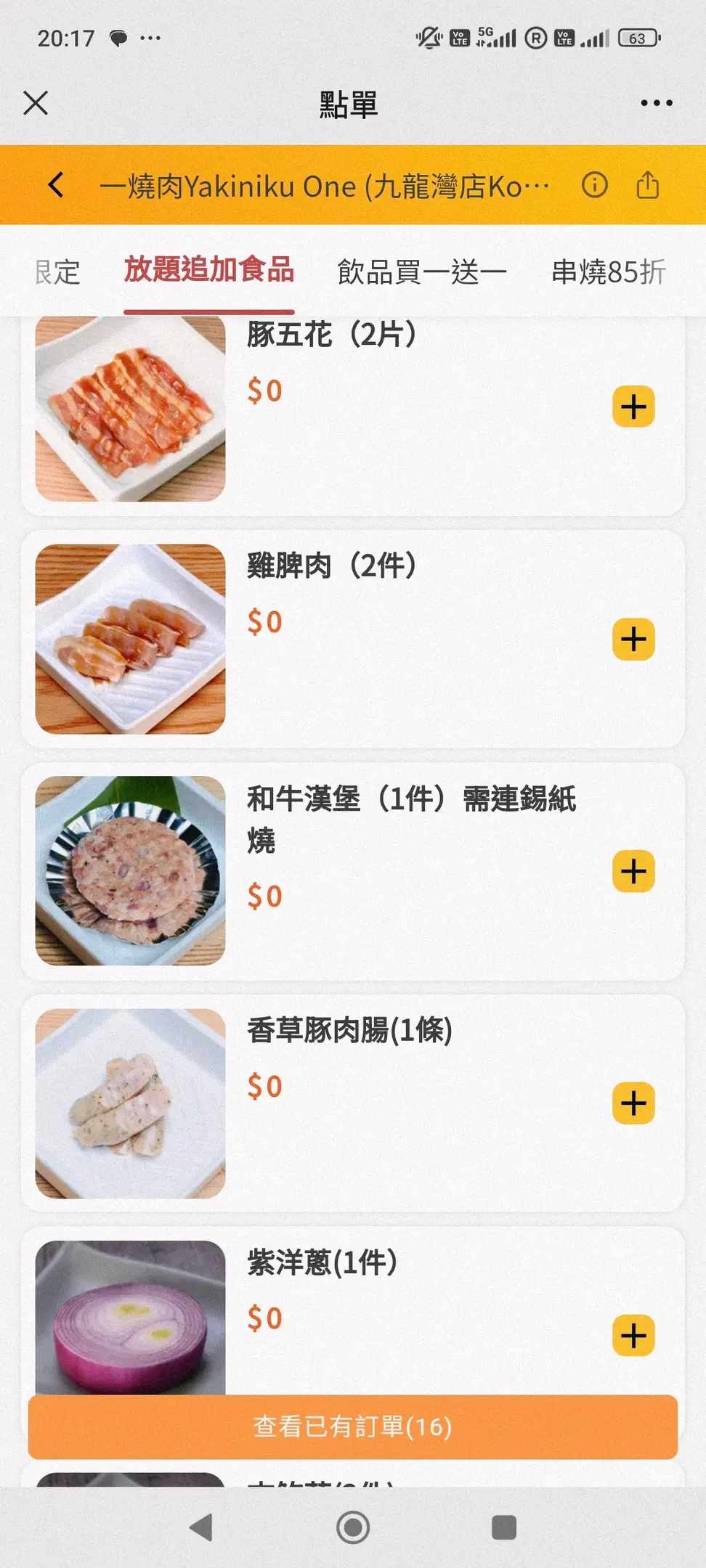Share the Yakiniku One restaurant page
The image size is (706, 1568).
click(x=647, y=185)
